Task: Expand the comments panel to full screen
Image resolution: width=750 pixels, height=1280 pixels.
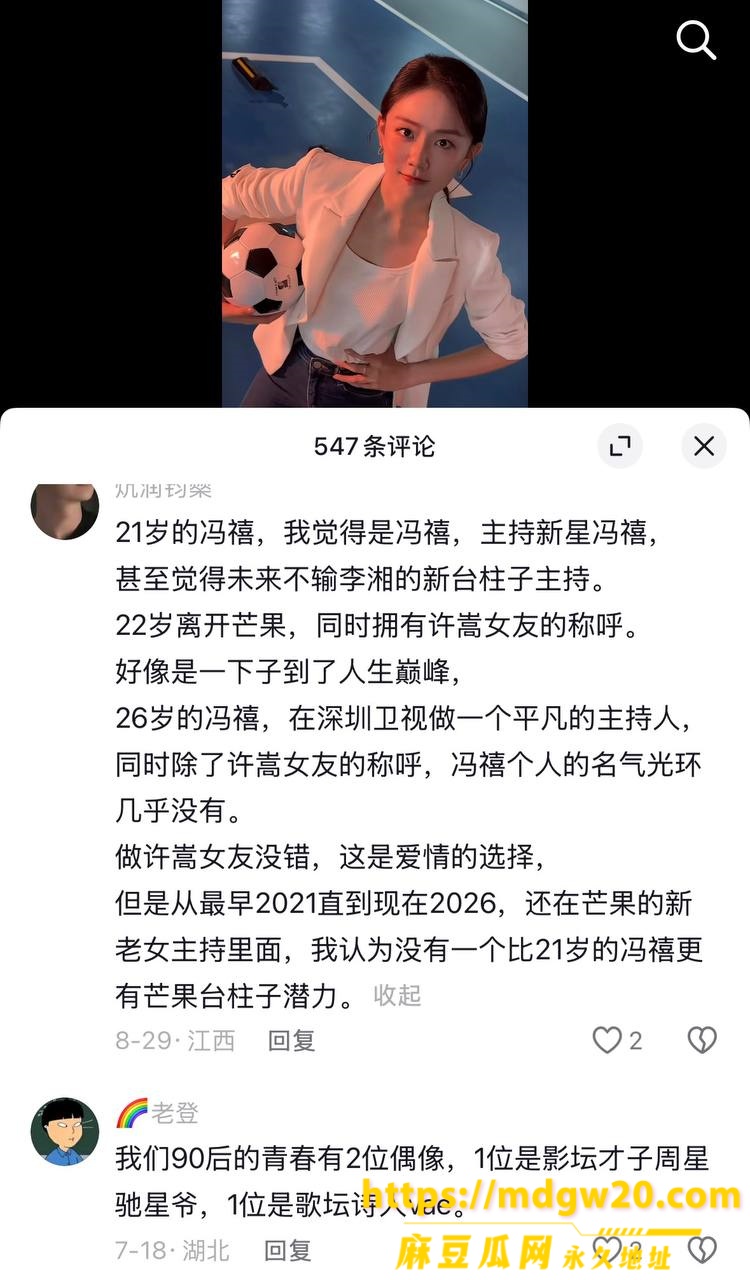Action: [620, 446]
